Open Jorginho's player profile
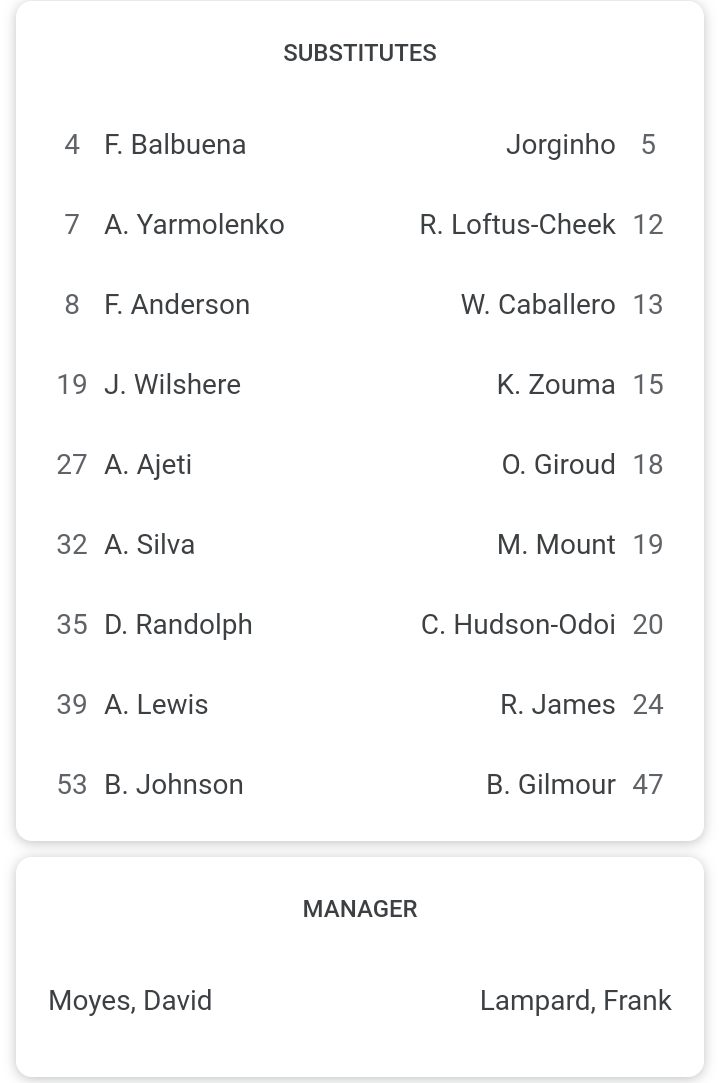This screenshot has width=720, height=1083. pyautogui.click(x=560, y=144)
